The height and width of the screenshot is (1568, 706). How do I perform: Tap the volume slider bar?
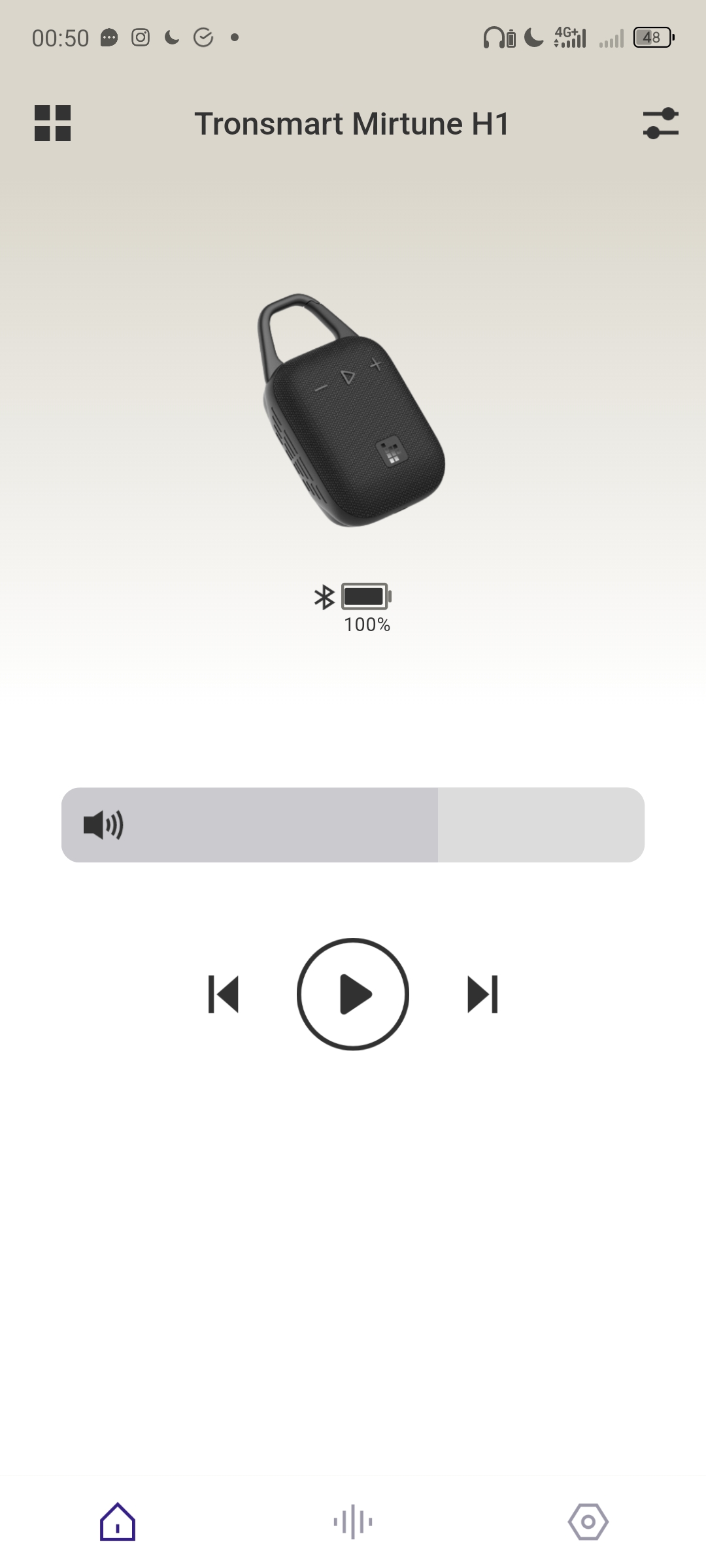coord(353,825)
